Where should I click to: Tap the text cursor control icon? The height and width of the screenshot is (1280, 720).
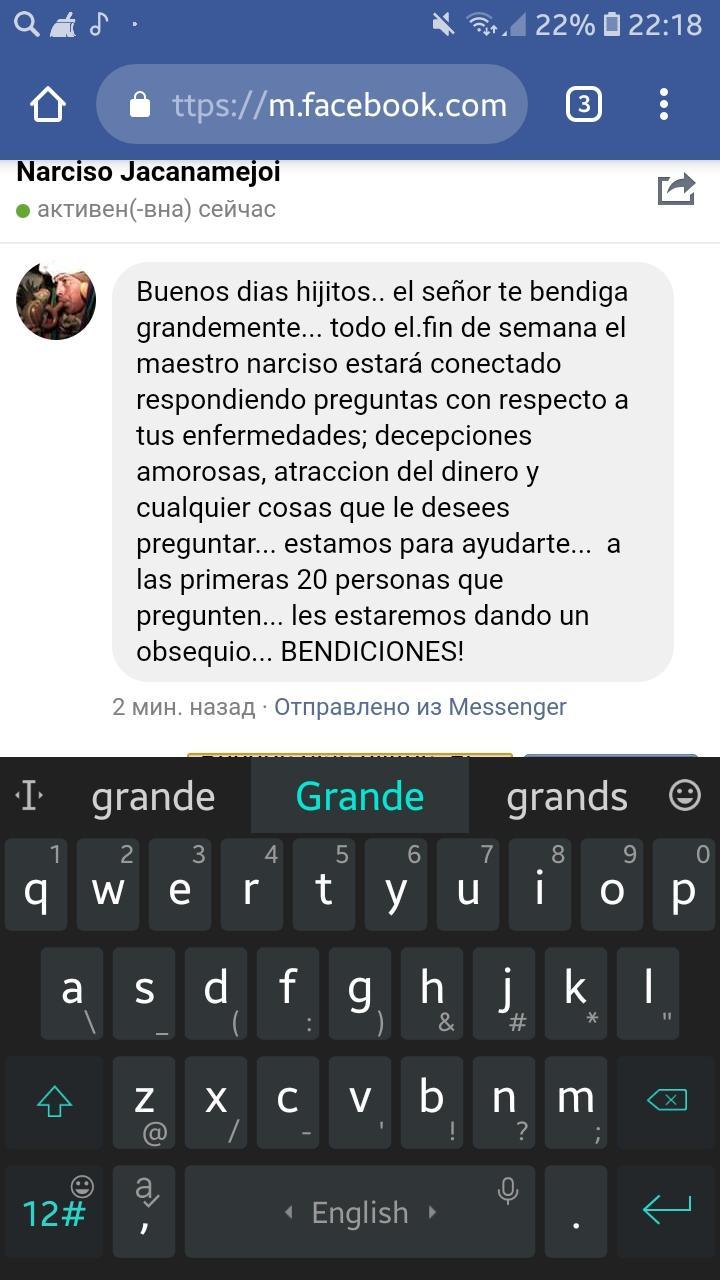(28, 796)
